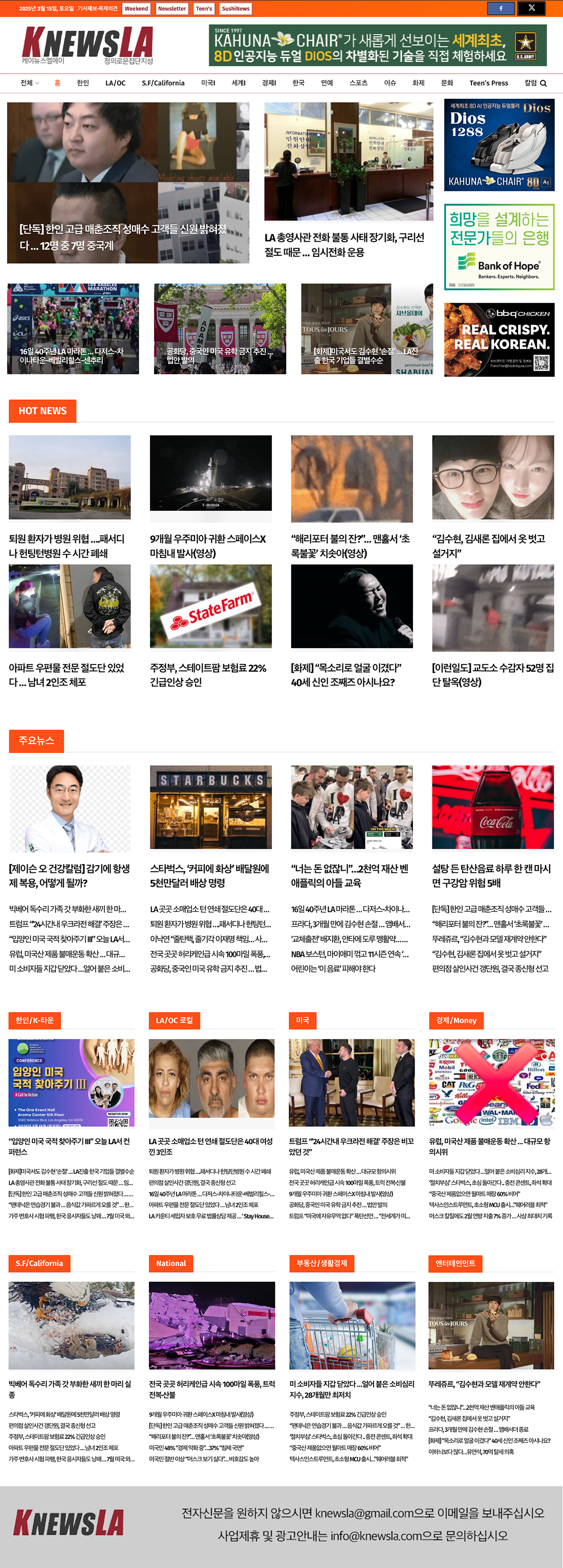Open the X social button
The image size is (563, 1568).
(531, 9)
